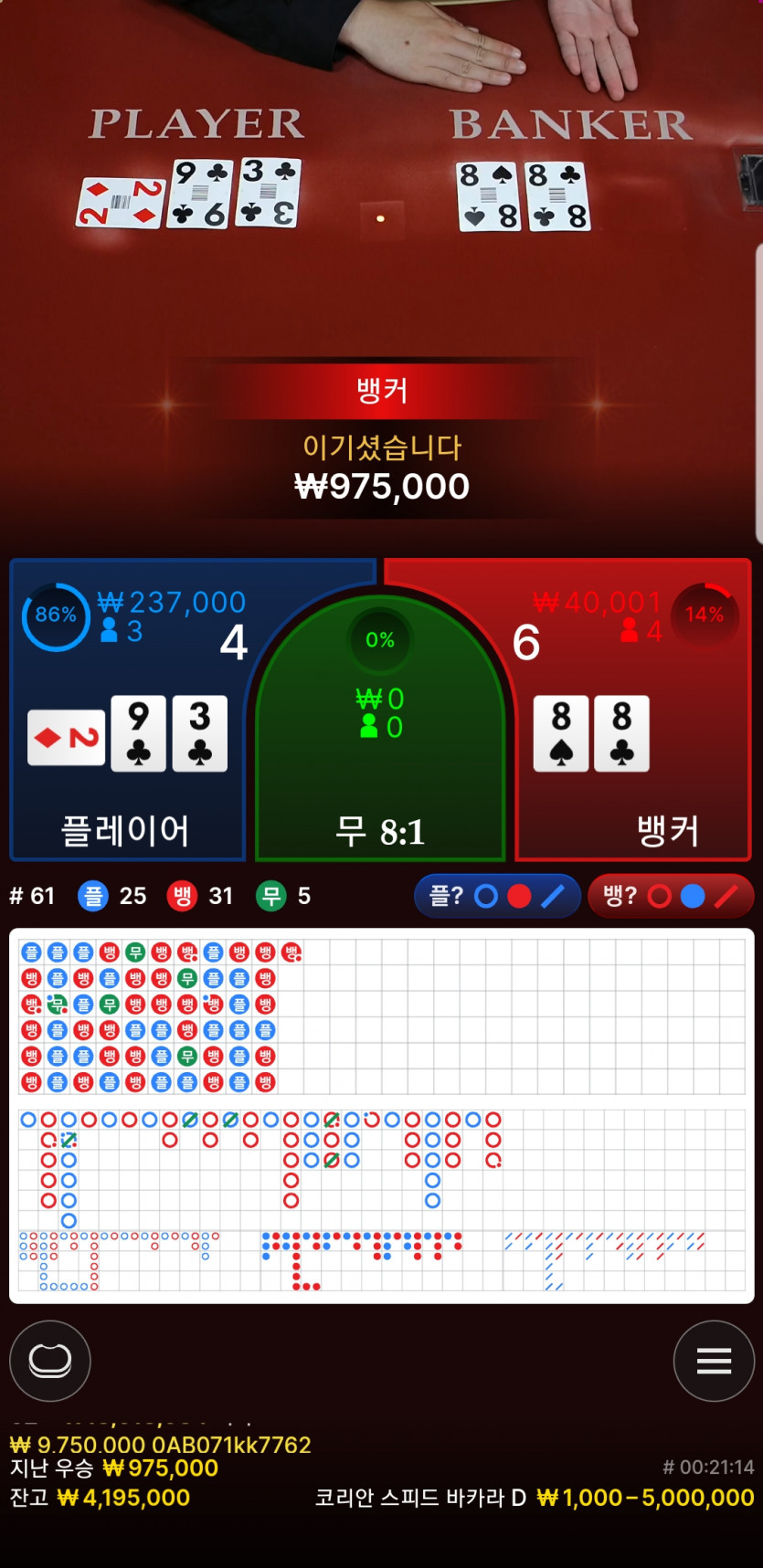This screenshot has width=763, height=1568.
Task: Open the chat bubble button
Action: (x=50, y=1361)
